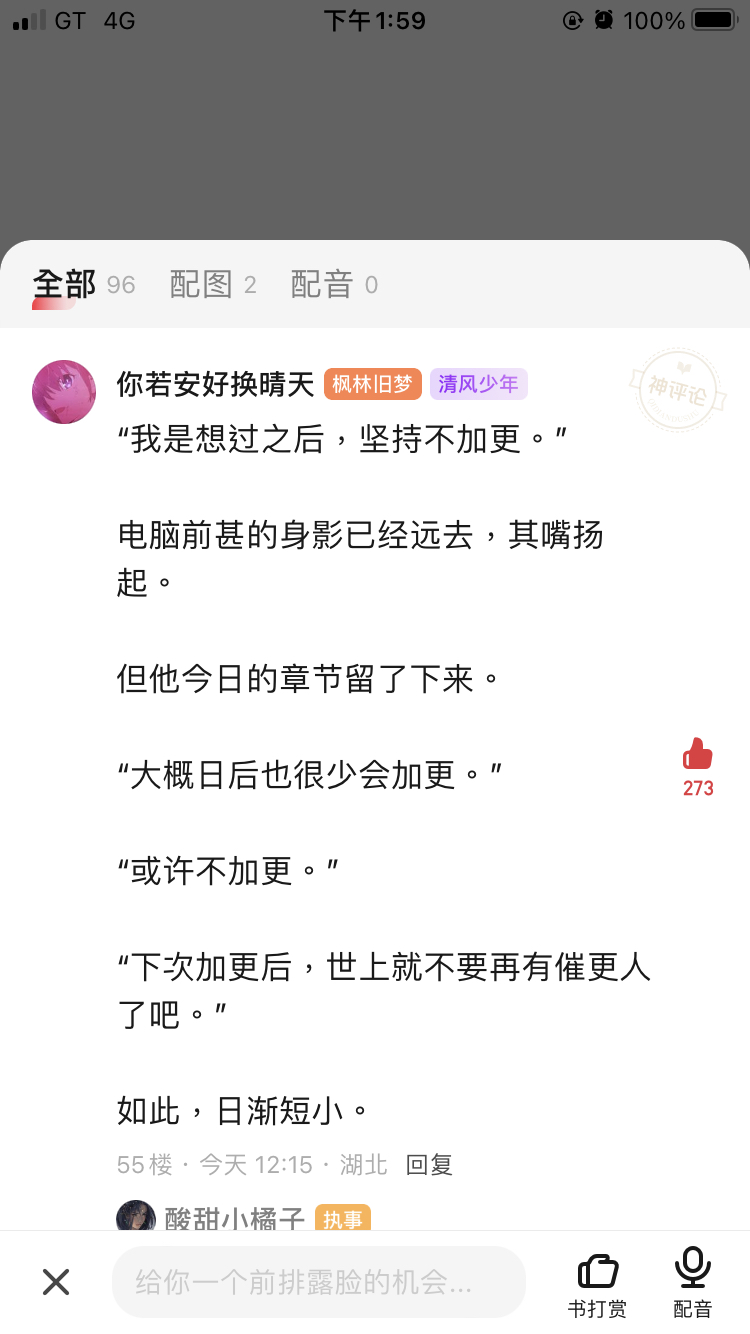Tap 回复 to reply to this comment
The height and width of the screenshot is (1334, 750).
[x=429, y=1164]
